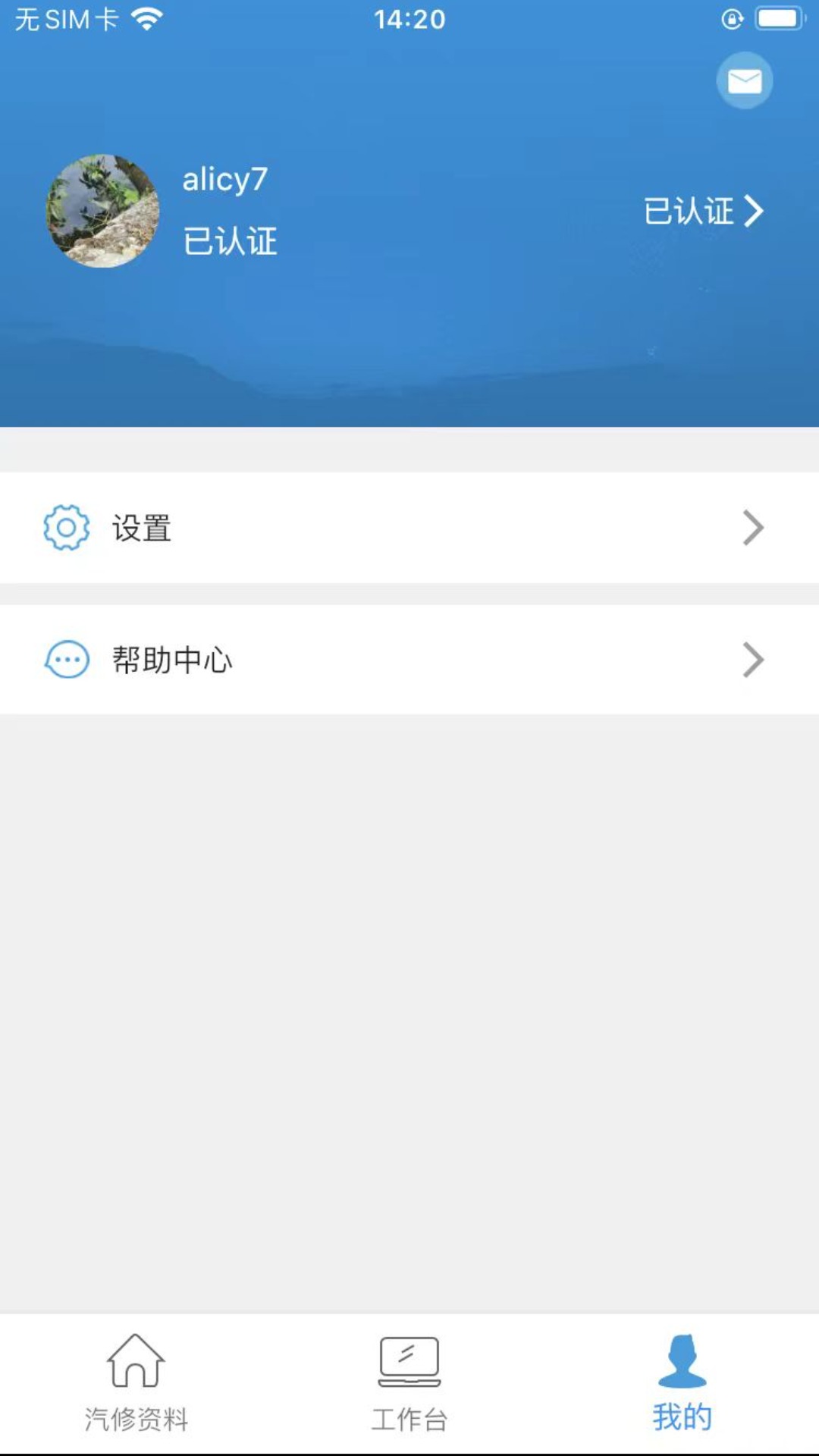Image resolution: width=819 pixels, height=1456 pixels.
Task: Open the mail message icon
Action: (744, 80)
